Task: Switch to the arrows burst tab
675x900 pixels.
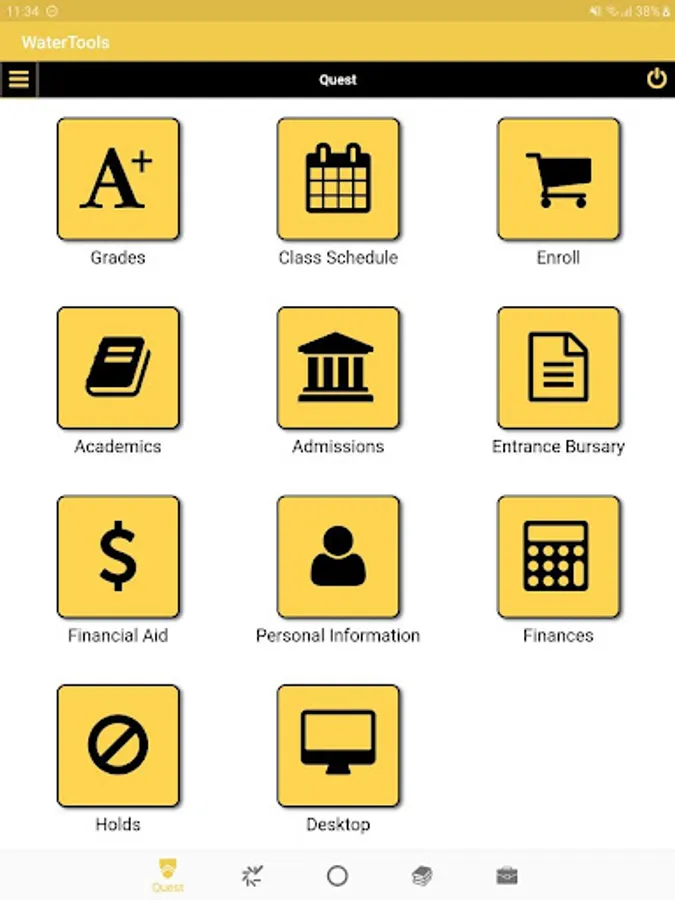Action: (x=253, y=876)
